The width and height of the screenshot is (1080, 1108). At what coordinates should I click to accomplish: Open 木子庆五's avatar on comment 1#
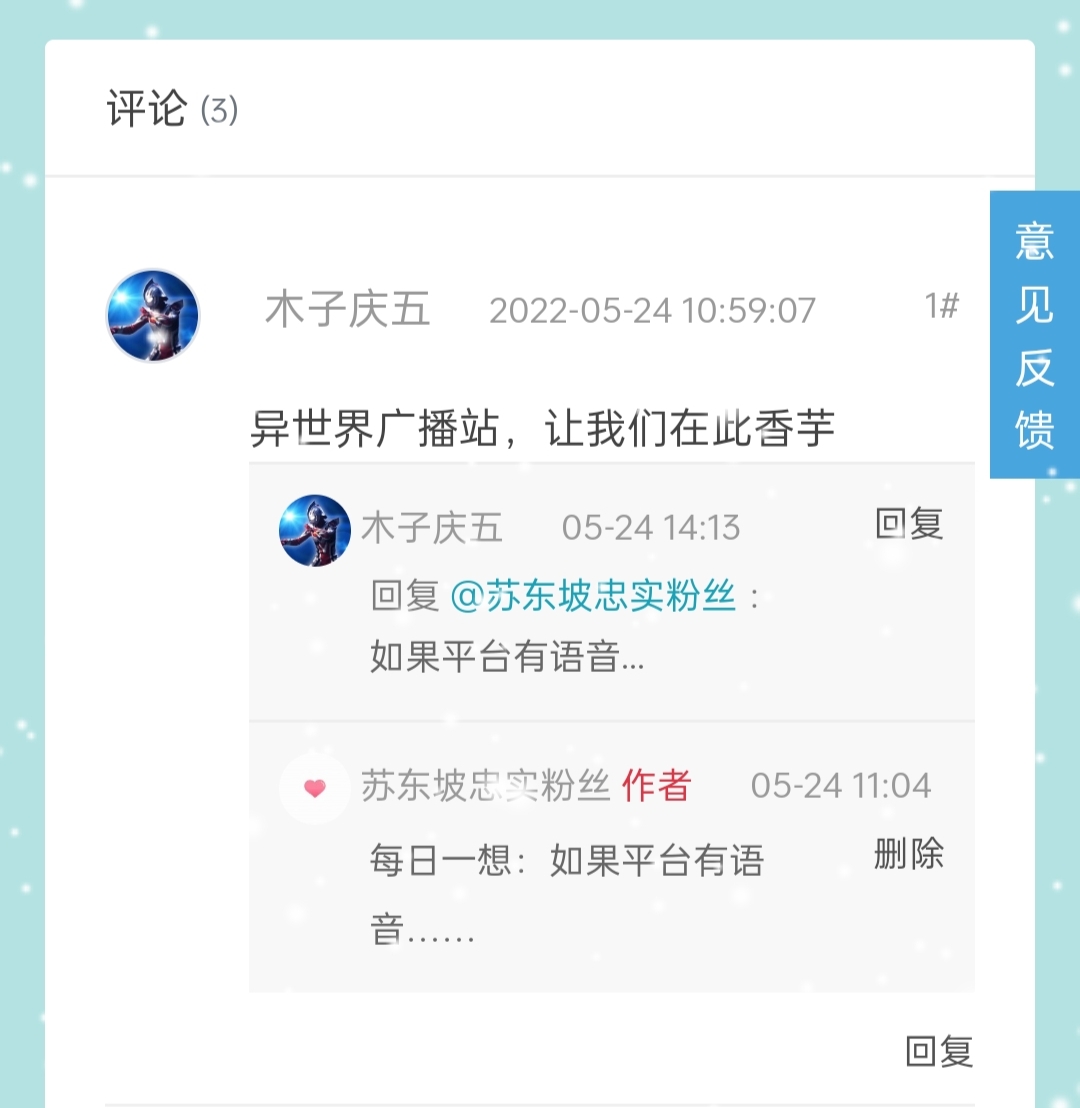153,315
